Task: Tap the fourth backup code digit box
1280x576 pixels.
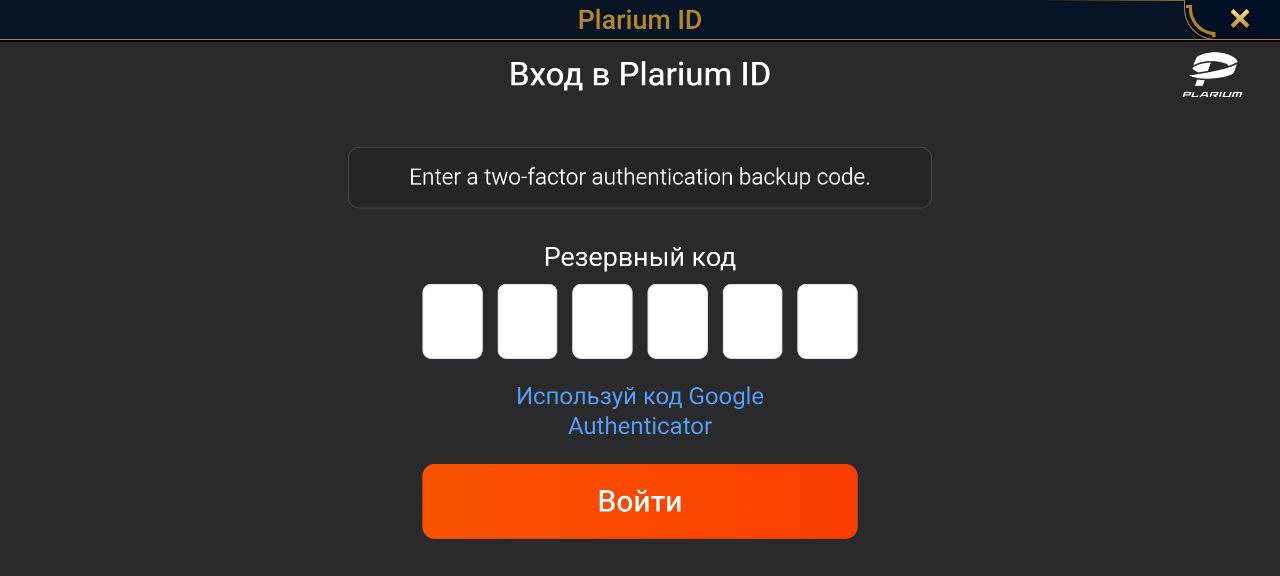Action: point(677,321)
